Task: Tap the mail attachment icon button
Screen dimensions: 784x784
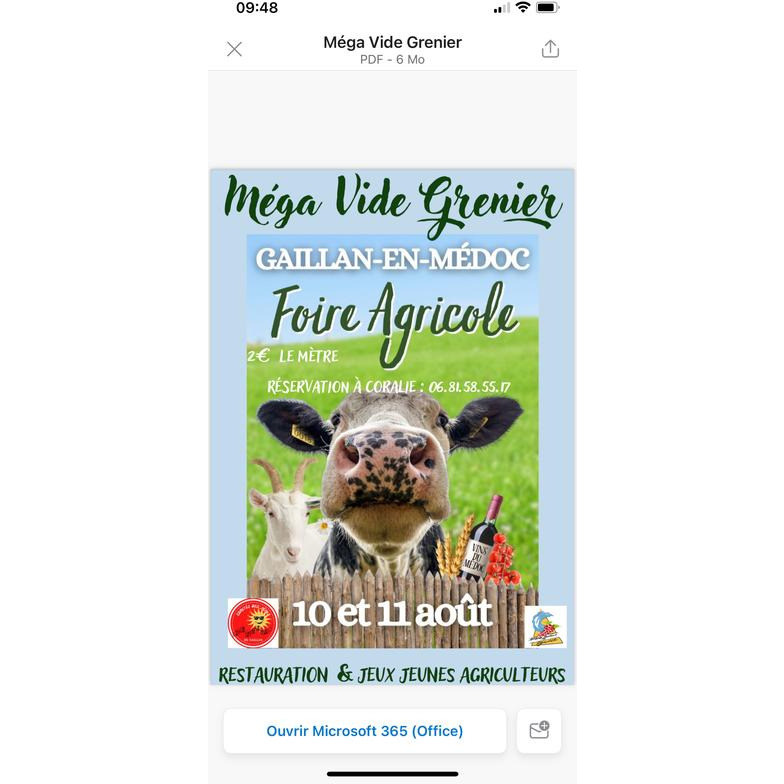Action: [x=539, y=731]
